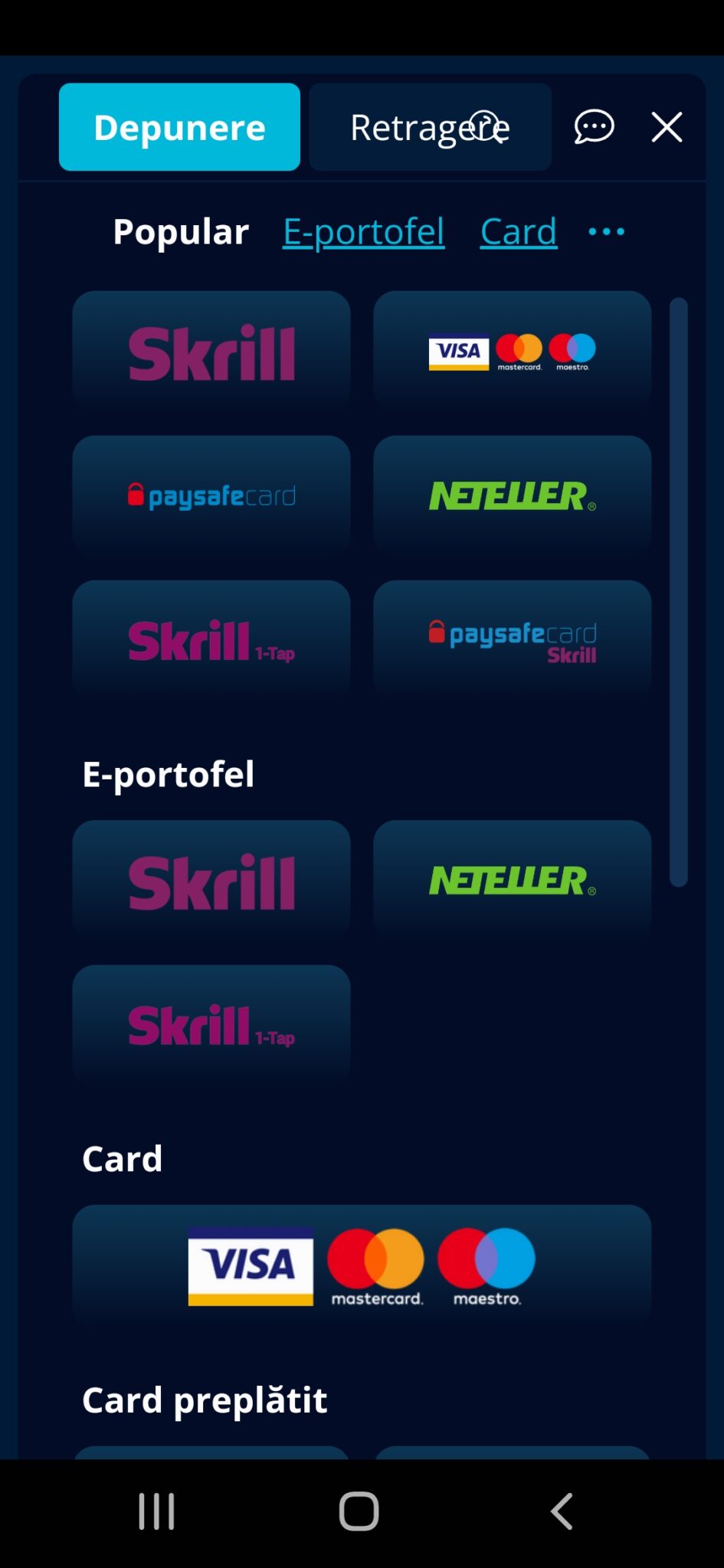Image resolution: width=724 pixels, height=1568 pixels.
Task: Open the system recent apps view
Action: (x=157, y=1511)
